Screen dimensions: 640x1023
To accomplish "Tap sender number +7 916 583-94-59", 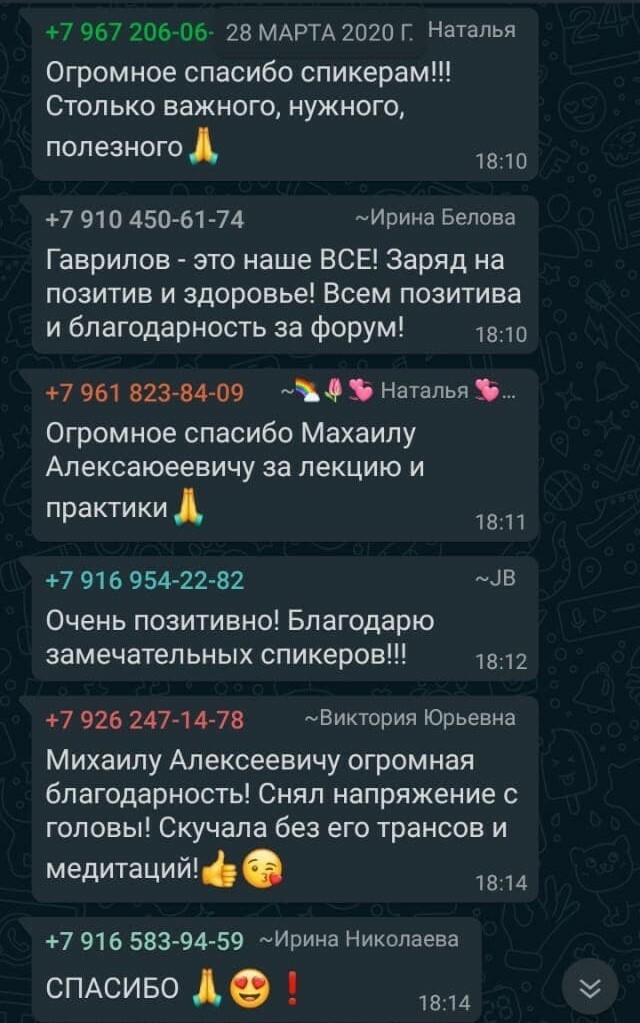I will (x=145, y=941).
